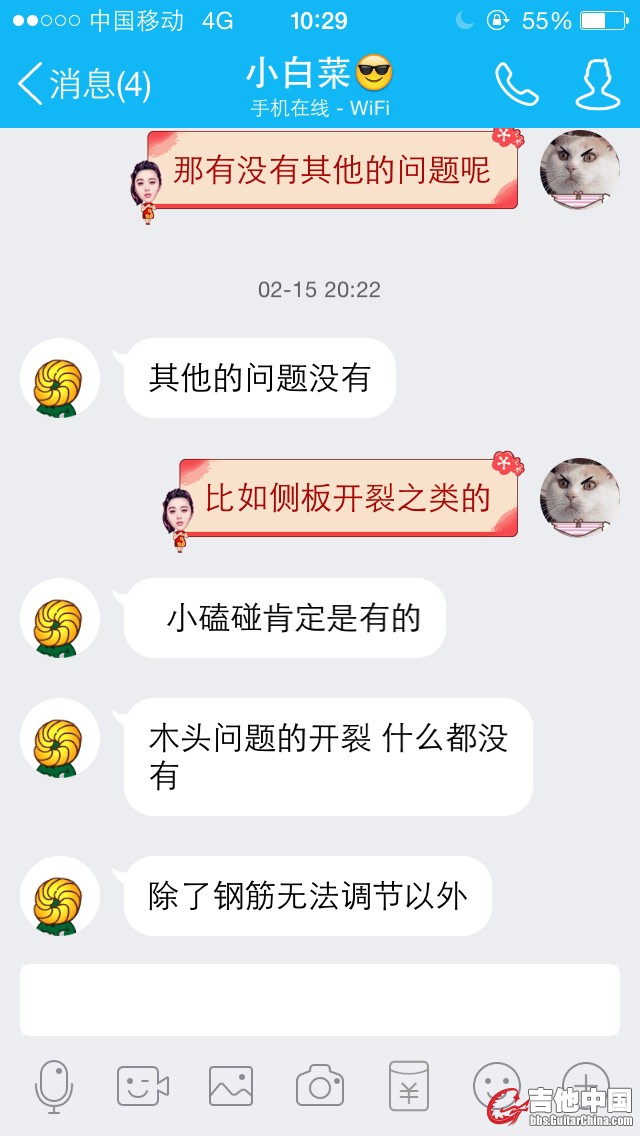
Task: Start a video chat
Action: click(x=143, y=1086)
